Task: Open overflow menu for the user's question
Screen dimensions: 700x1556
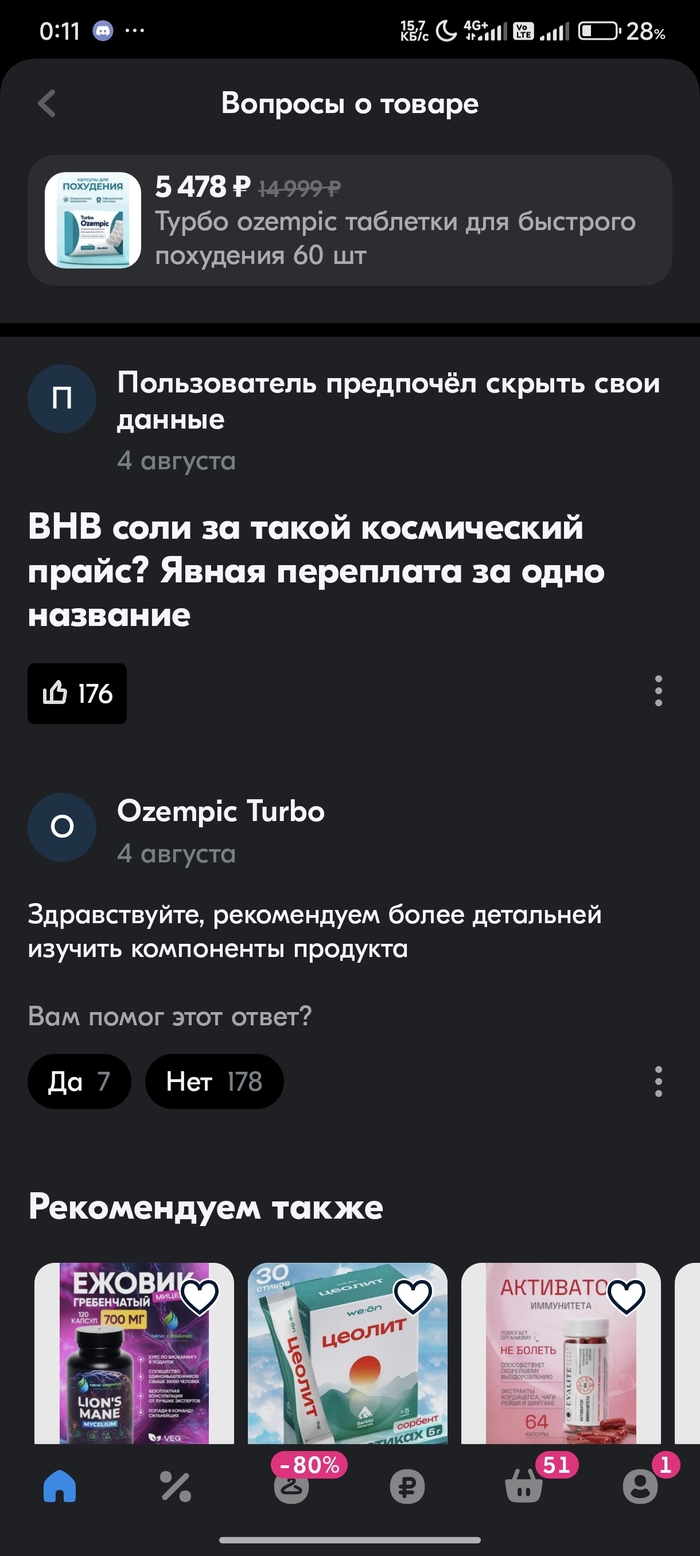Action: pos(657,691)
